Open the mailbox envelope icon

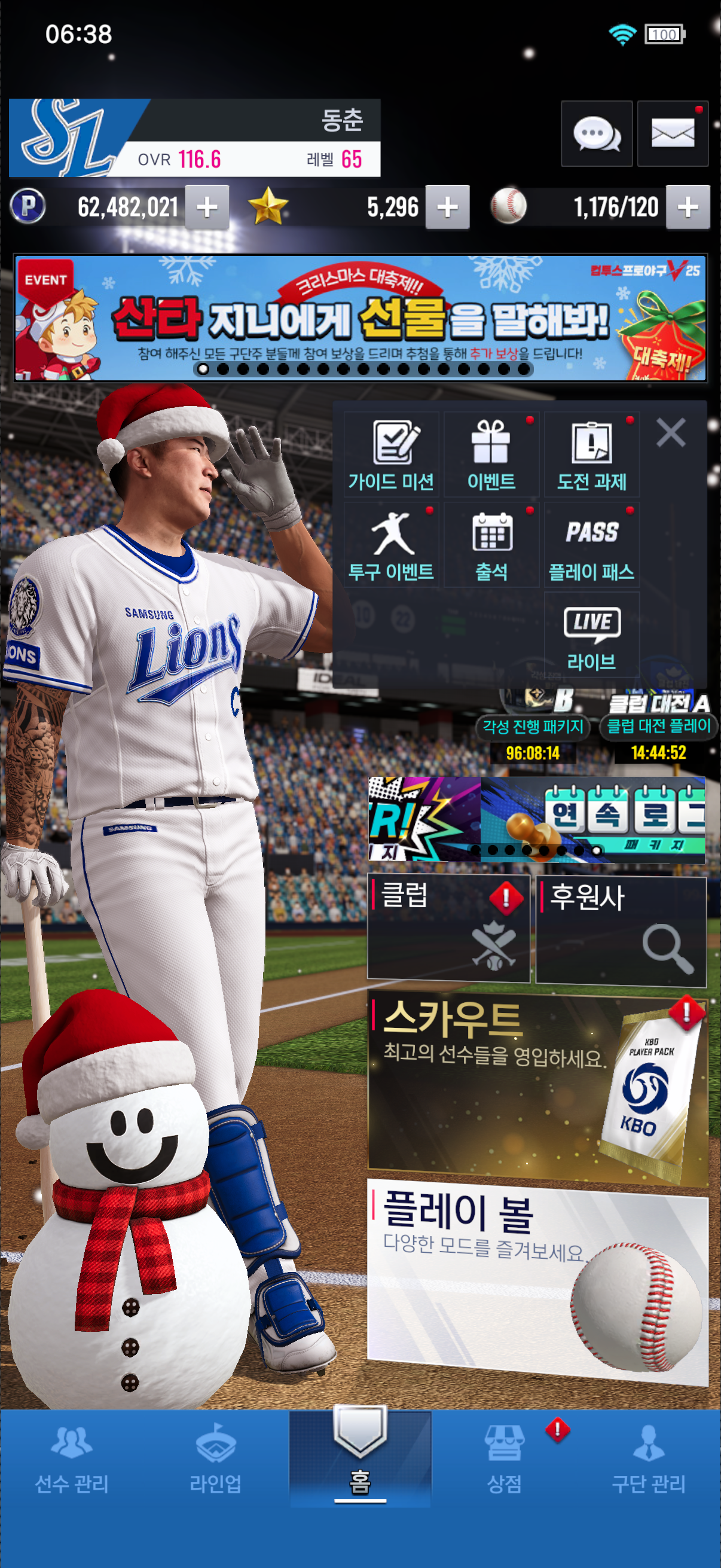(x=673, y=133)
